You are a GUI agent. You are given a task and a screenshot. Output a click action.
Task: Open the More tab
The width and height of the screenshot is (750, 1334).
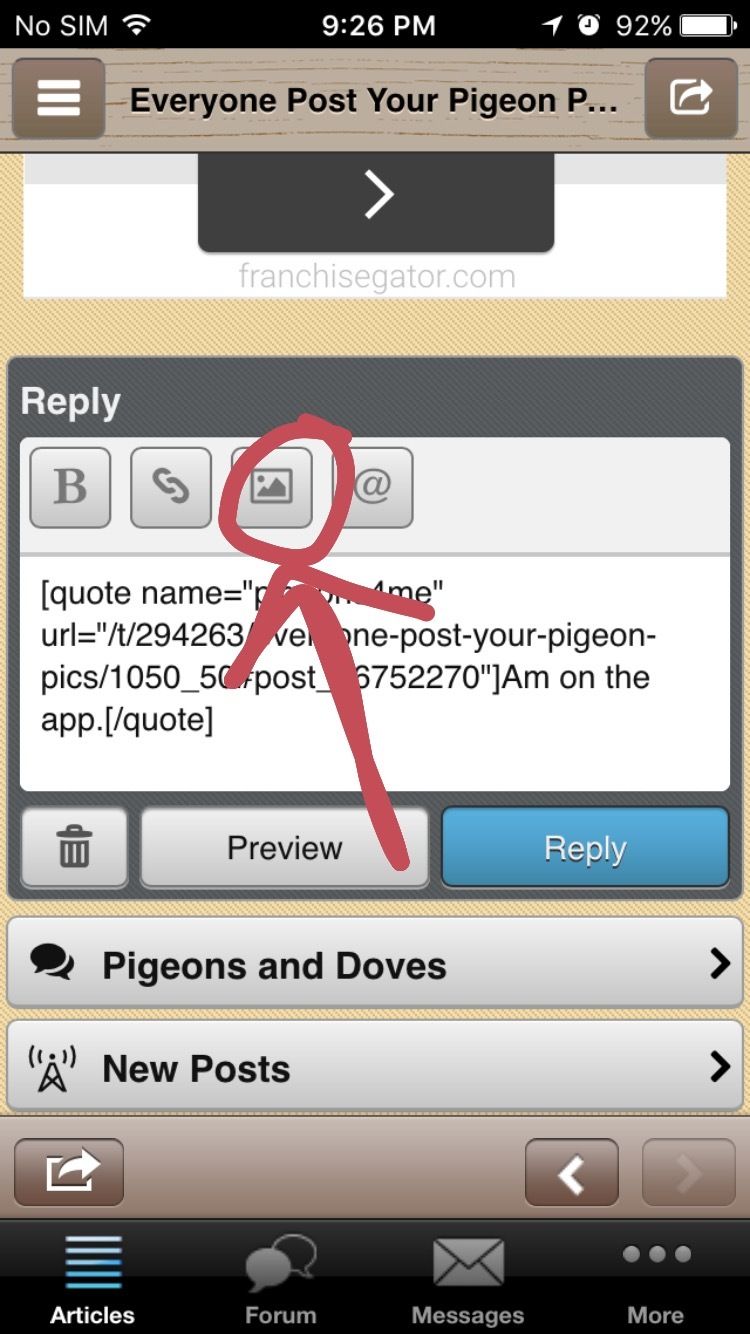(x=656, y=1279)
